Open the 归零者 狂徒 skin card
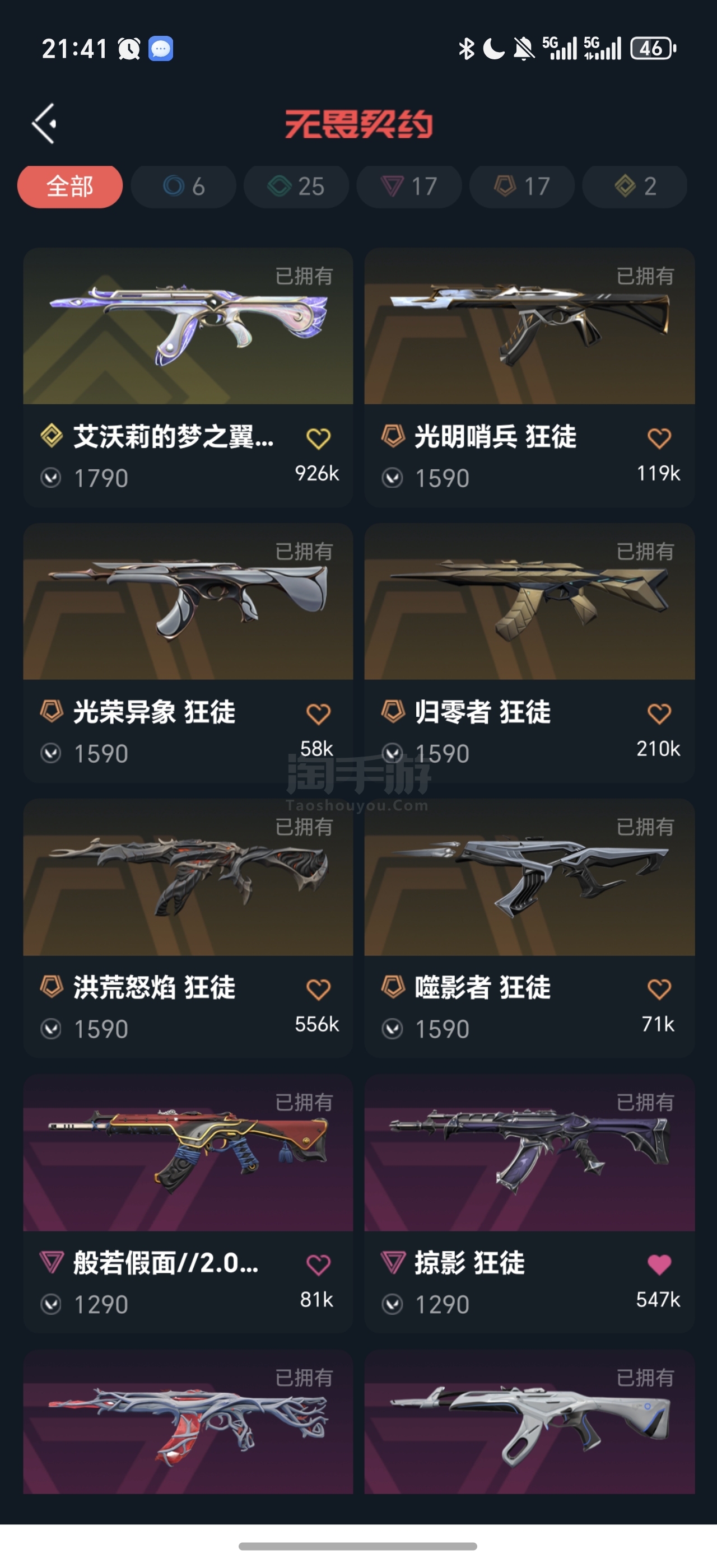This screenshot has height=1568, width=717. click(529, 601)
